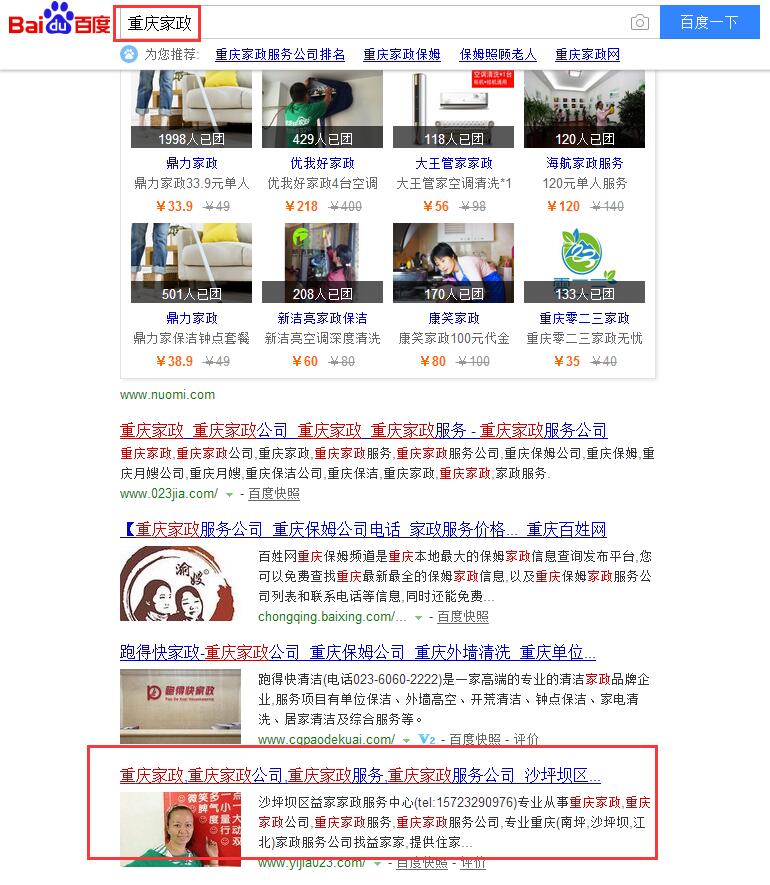Open the 023jia.com 重庆家政服务公司 result
The height and width of the screenshot is (885, 770).
[363, 431]
